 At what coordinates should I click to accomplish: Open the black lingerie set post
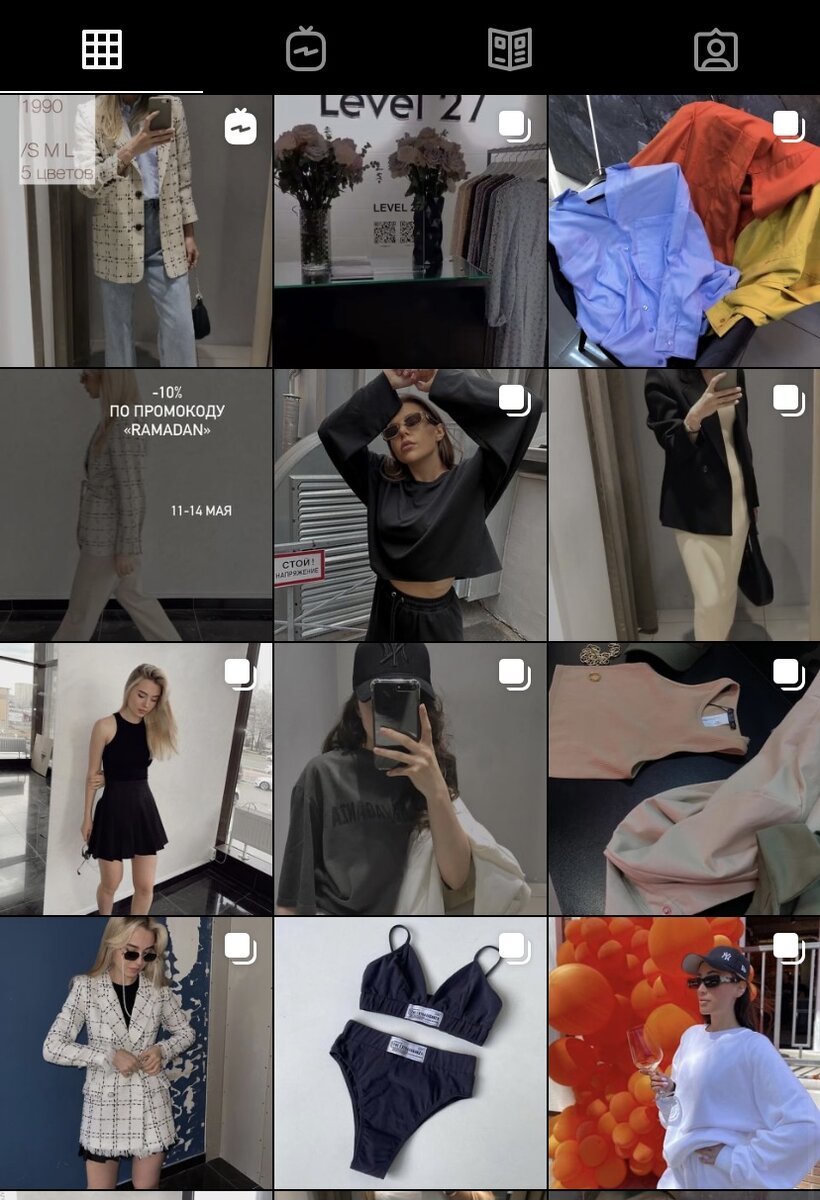click(410, 1053)
